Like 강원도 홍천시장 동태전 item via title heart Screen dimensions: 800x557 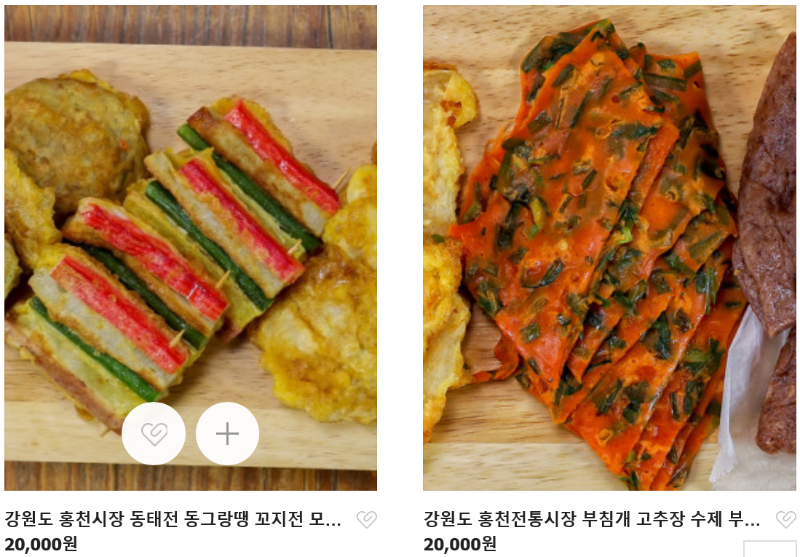(x=367, y=519)
